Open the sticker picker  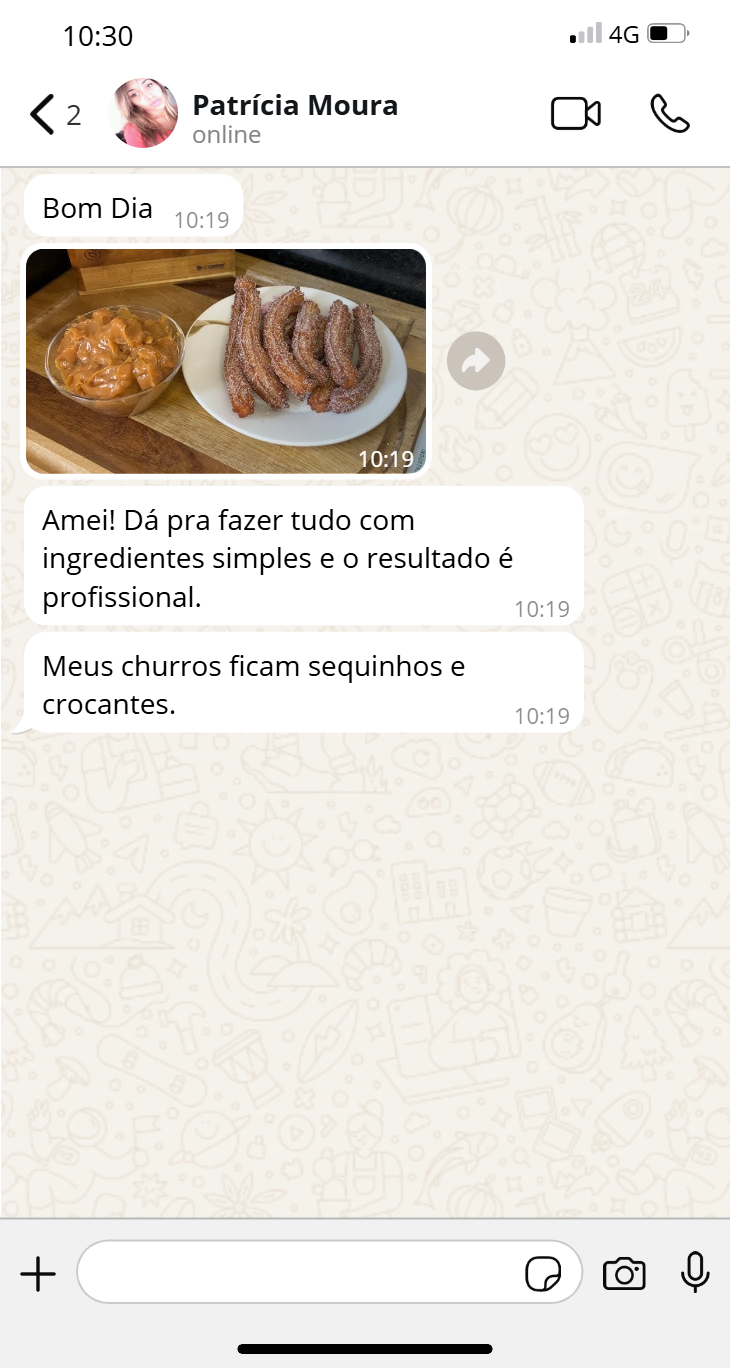pos(544,1274)
